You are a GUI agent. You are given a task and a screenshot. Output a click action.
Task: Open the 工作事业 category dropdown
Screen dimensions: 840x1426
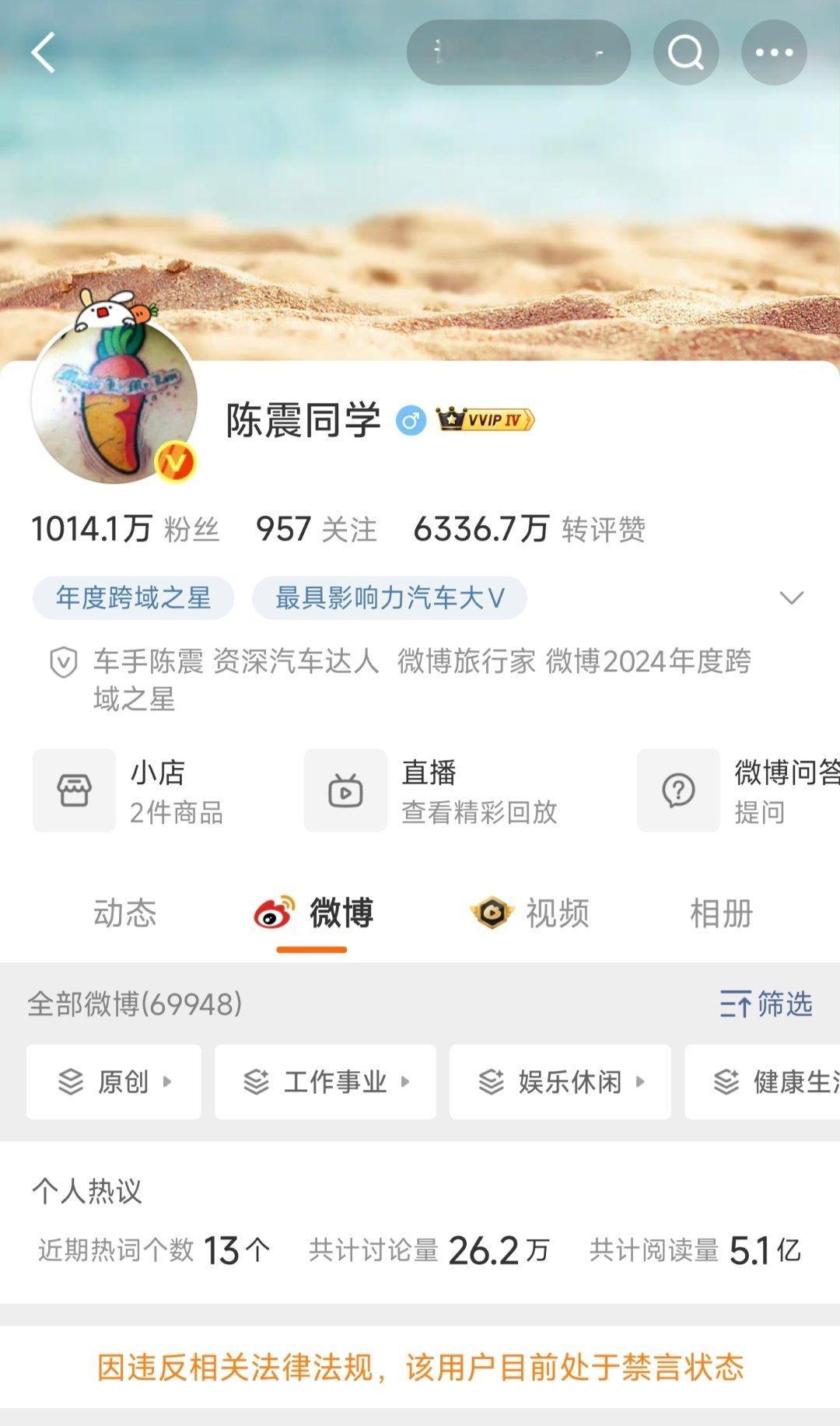(326, 1081)
